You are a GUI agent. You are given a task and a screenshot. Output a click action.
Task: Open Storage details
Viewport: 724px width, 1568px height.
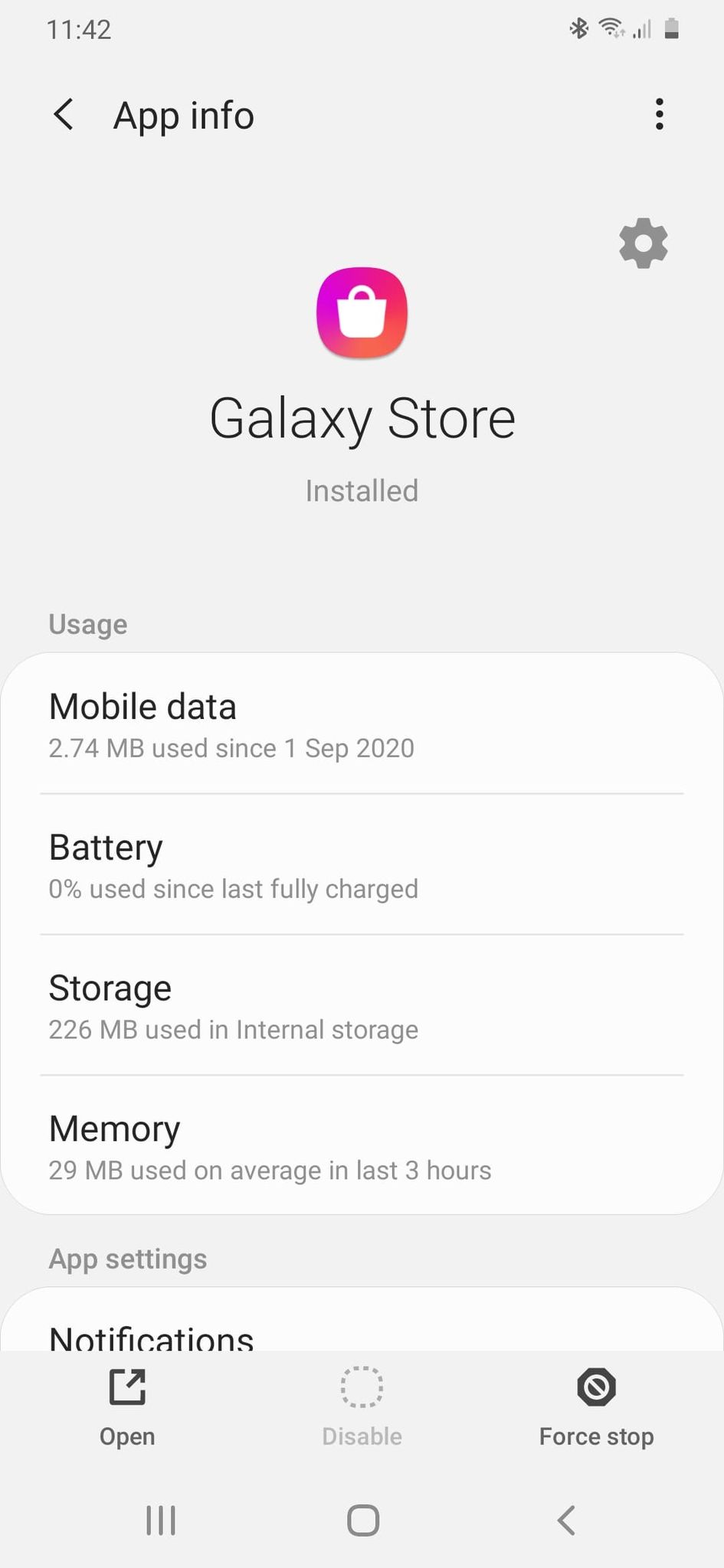(x=362, y=1006)
